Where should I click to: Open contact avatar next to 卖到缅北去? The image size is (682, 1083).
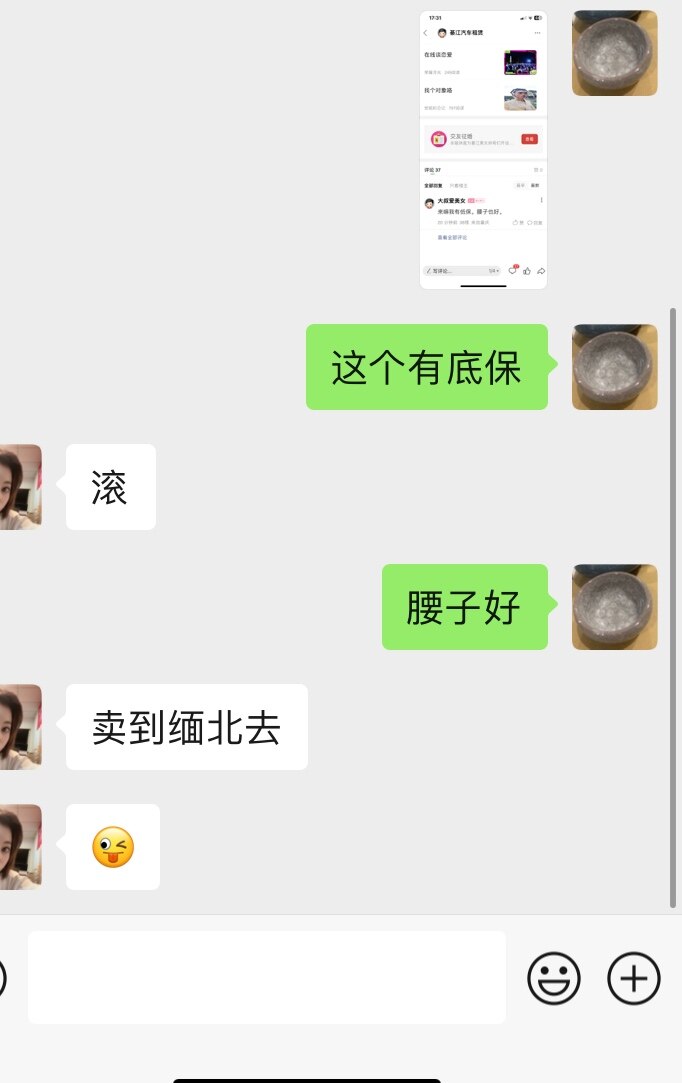[20, 727]
